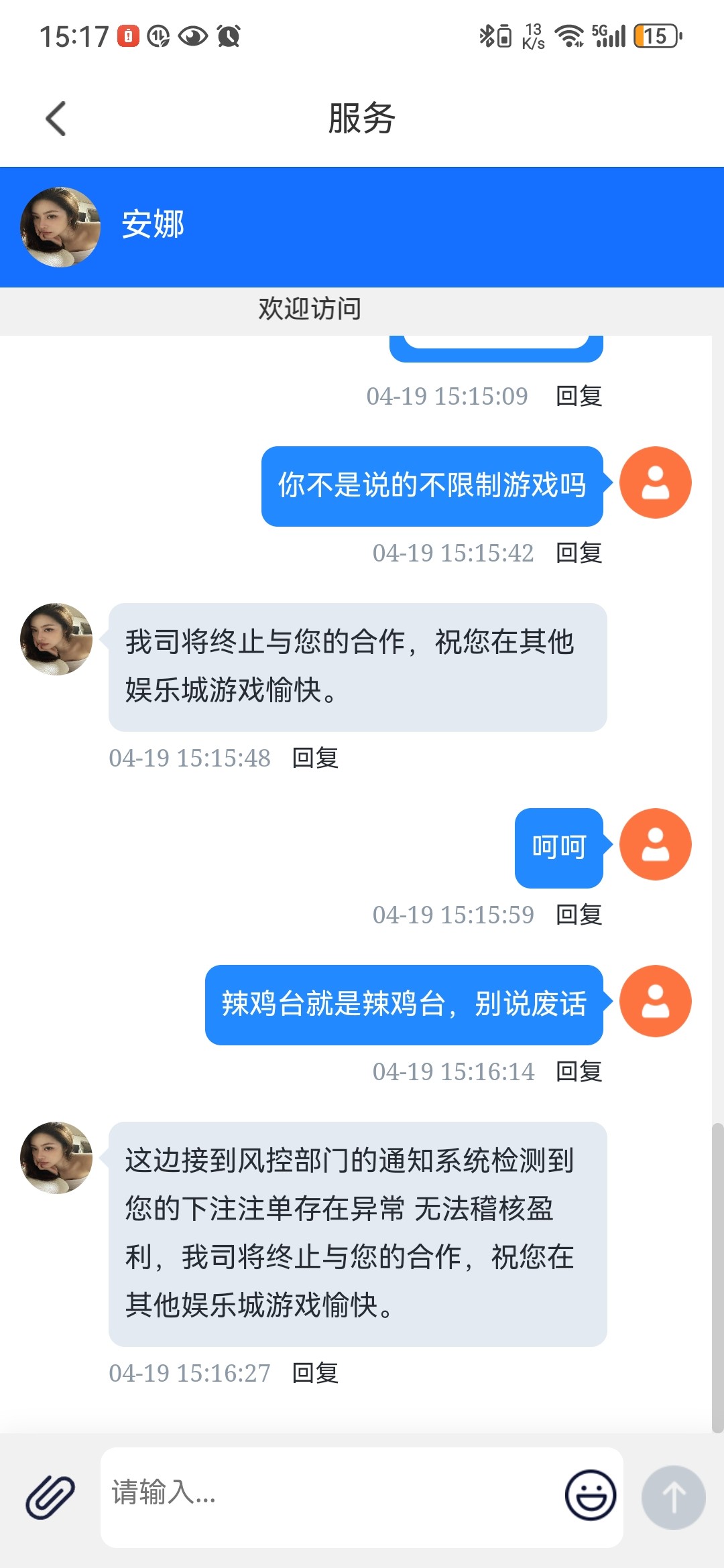Send the message with the arrow button
Image resolution: width=724 pixels, height=1568 pixels.
point(673,1496)
